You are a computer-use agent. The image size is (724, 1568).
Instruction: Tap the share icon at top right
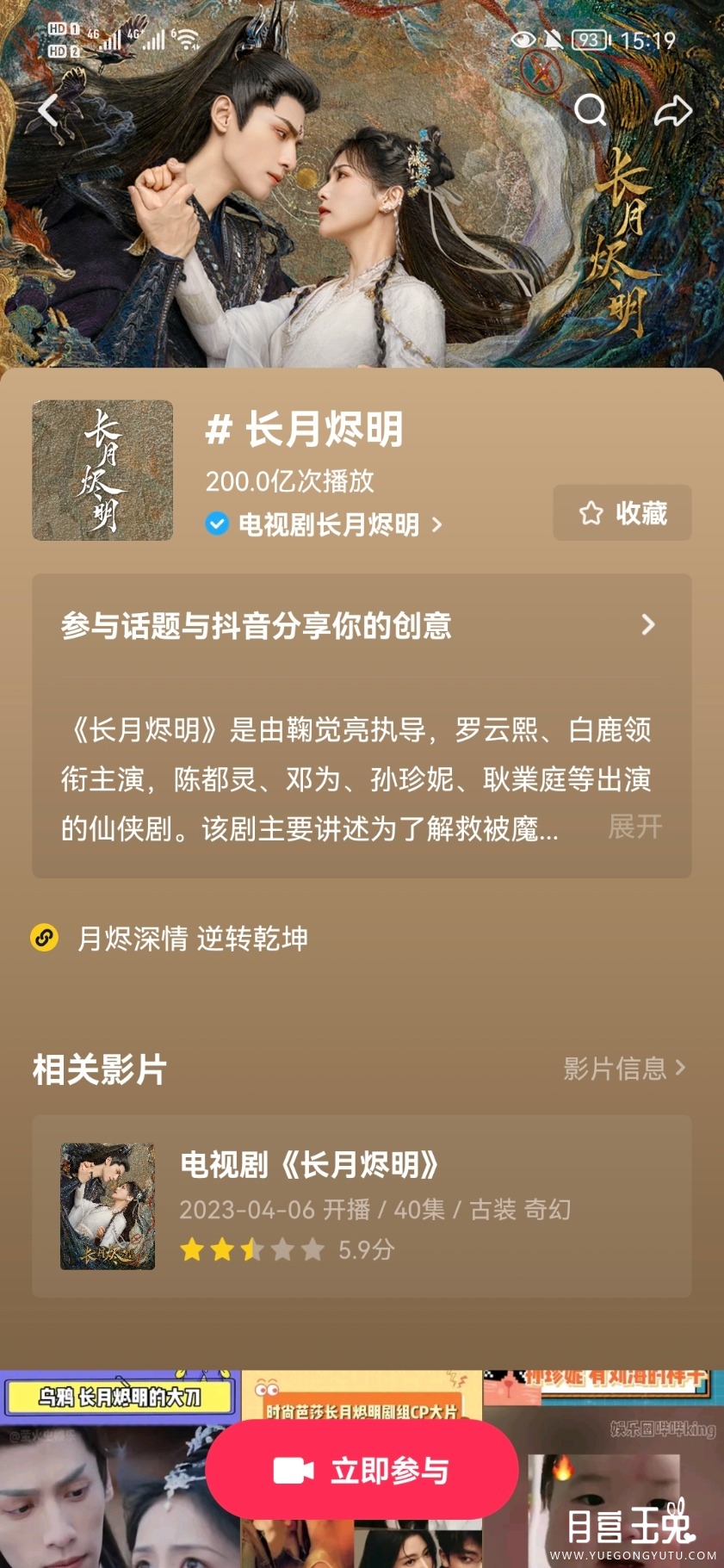[x=674, y=111]
